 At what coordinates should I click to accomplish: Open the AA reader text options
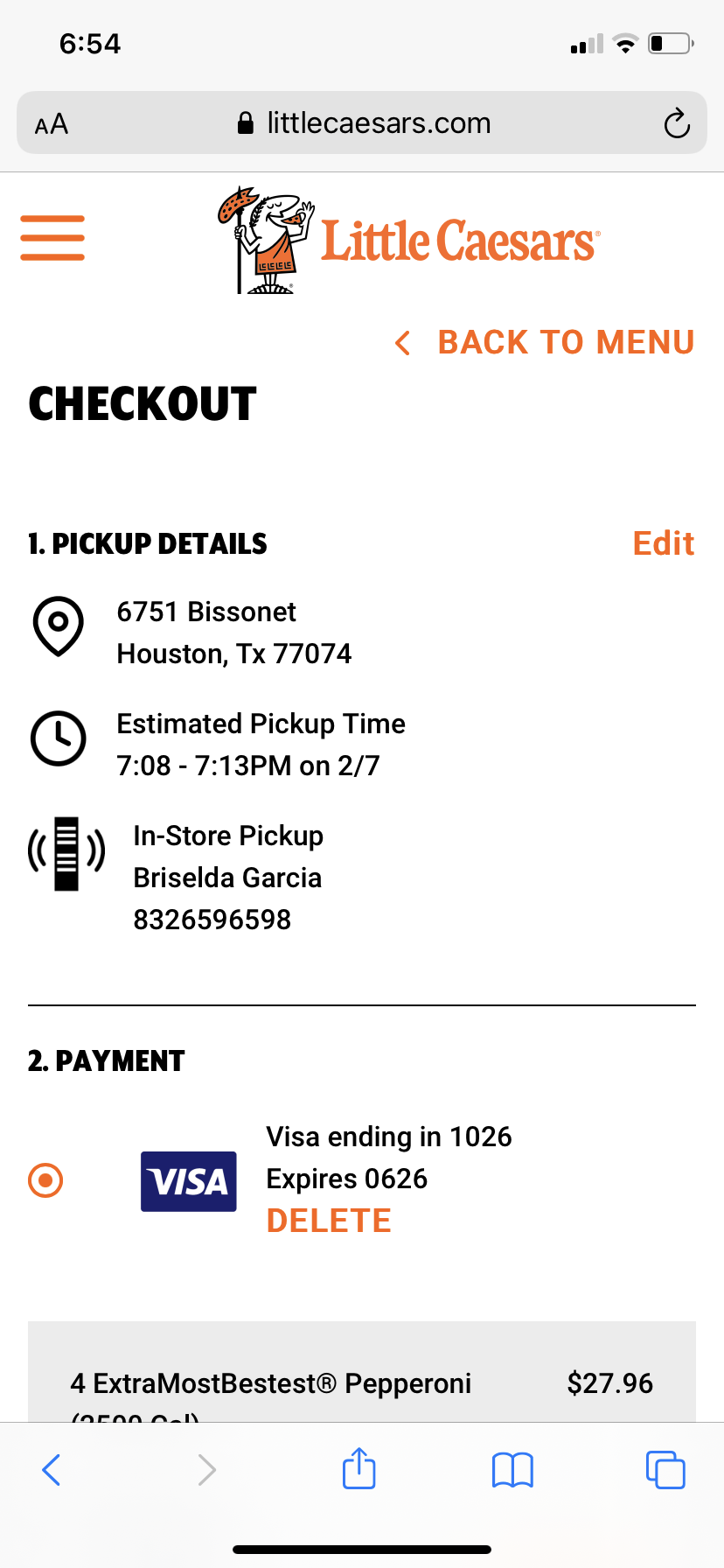(52, 123)
